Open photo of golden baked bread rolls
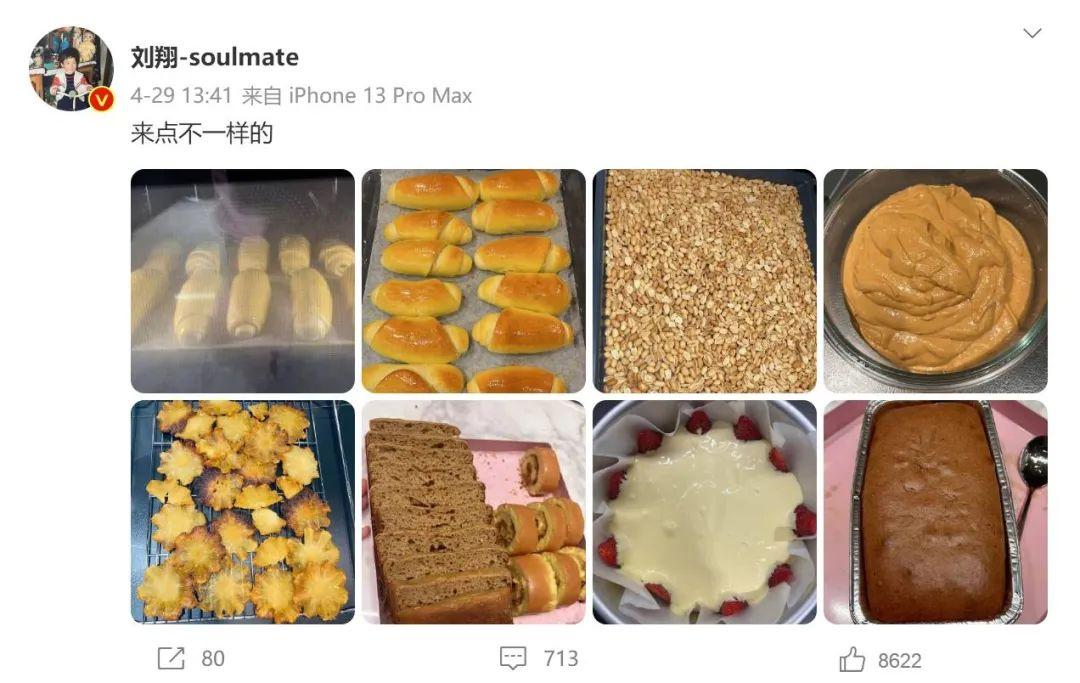This screenshot has height=683, width=1080. (474, 281)
